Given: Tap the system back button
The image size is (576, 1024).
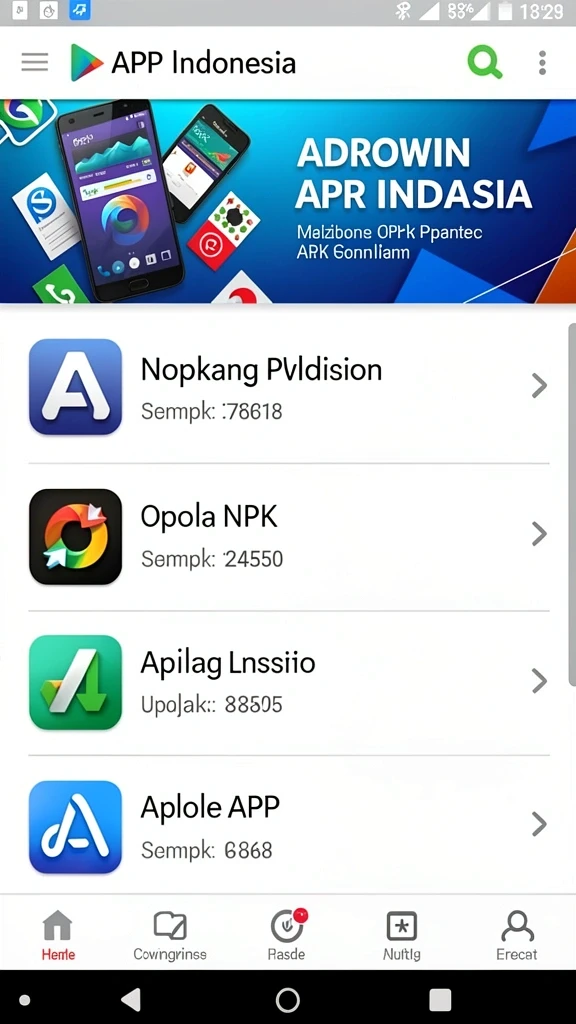Looking at the screenshot, I should tap(131, 999).
